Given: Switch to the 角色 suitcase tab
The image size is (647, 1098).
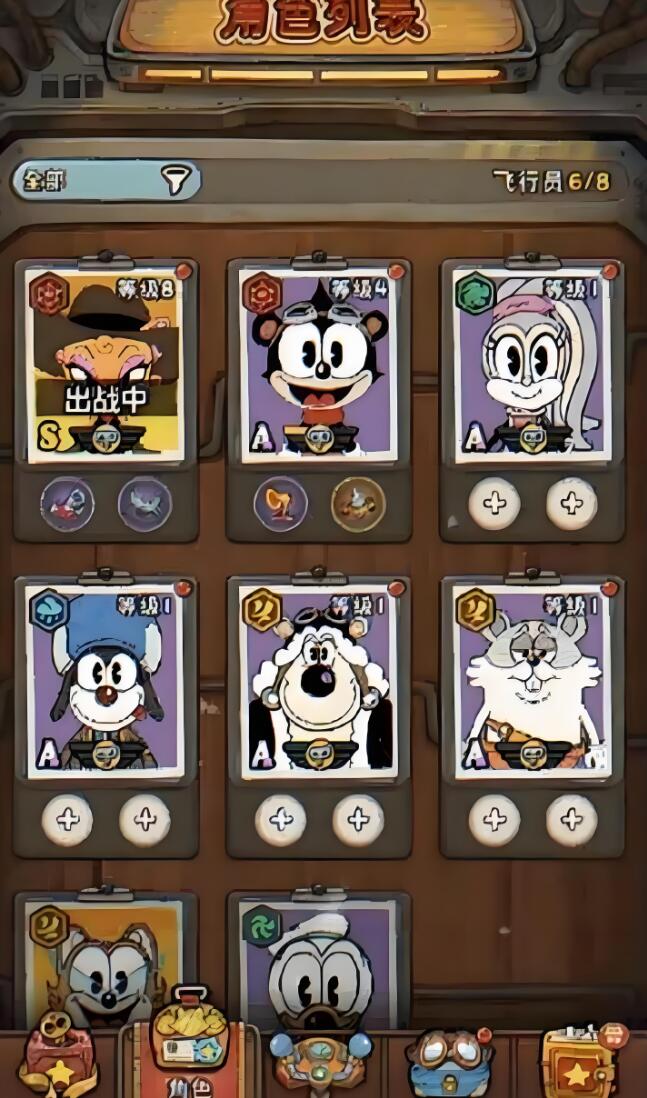Looking at the screenshot, I should coord(189,1050).
